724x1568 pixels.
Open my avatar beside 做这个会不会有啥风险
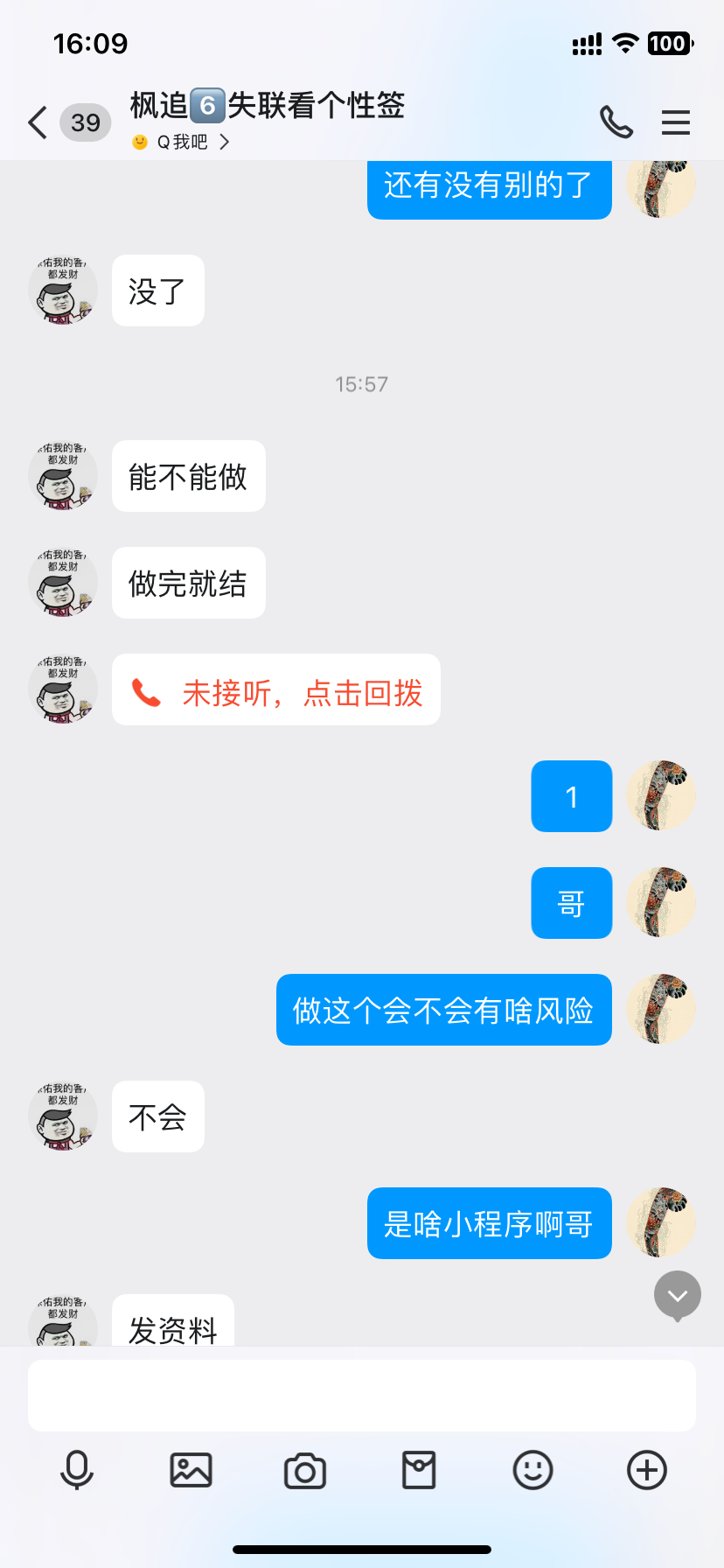pyautogui.click(x=661, y=1010)
